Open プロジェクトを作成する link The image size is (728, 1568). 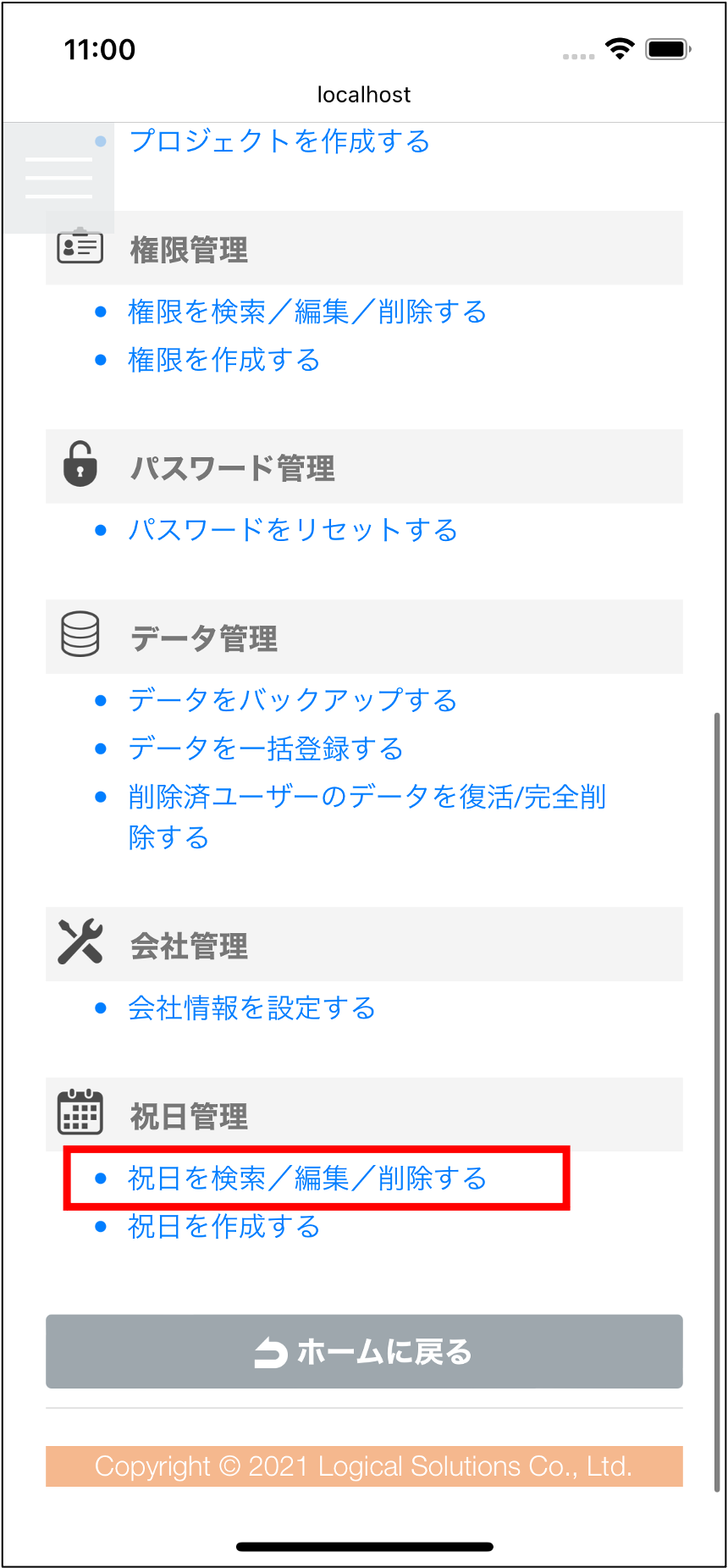(279, 141)
